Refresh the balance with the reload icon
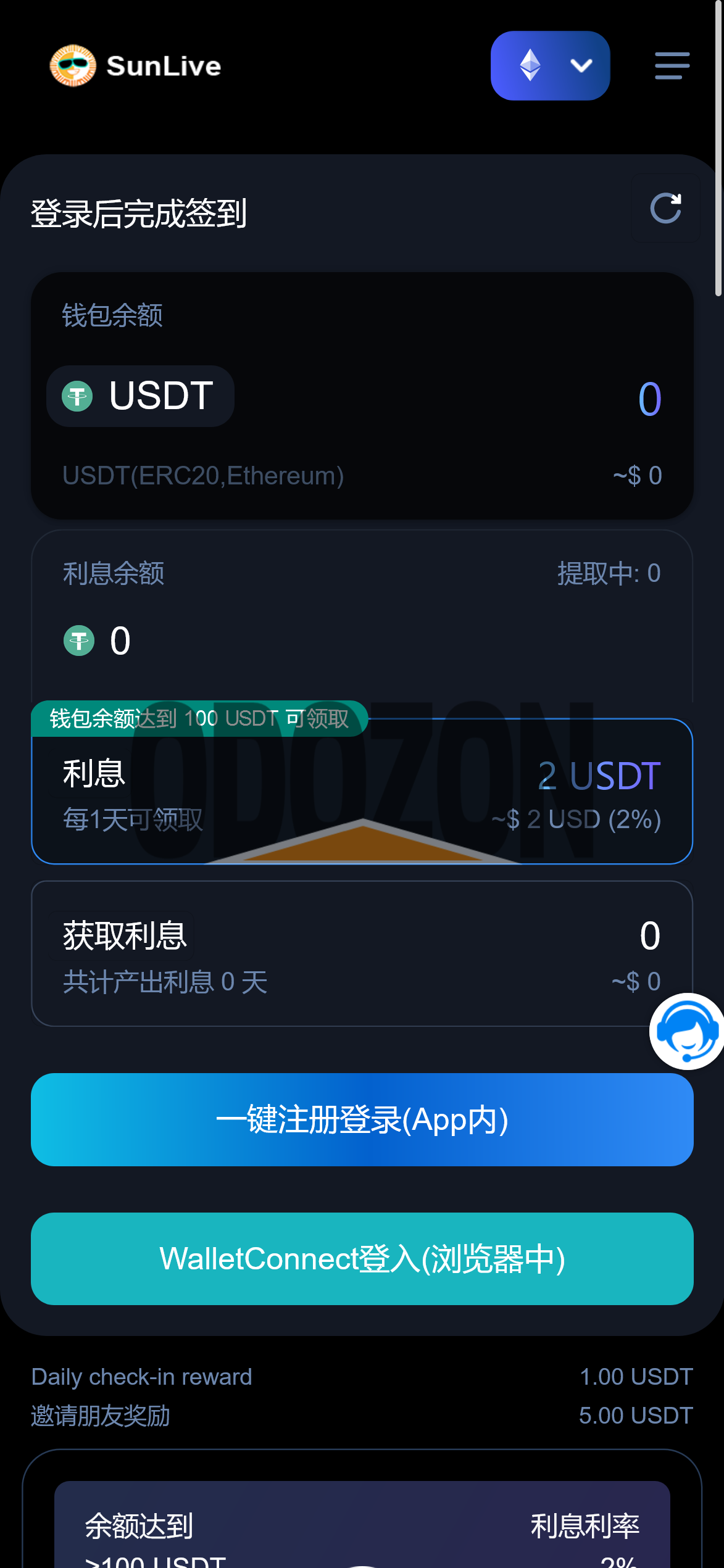This screenshot has height=1568, width=724. (665, 209)
